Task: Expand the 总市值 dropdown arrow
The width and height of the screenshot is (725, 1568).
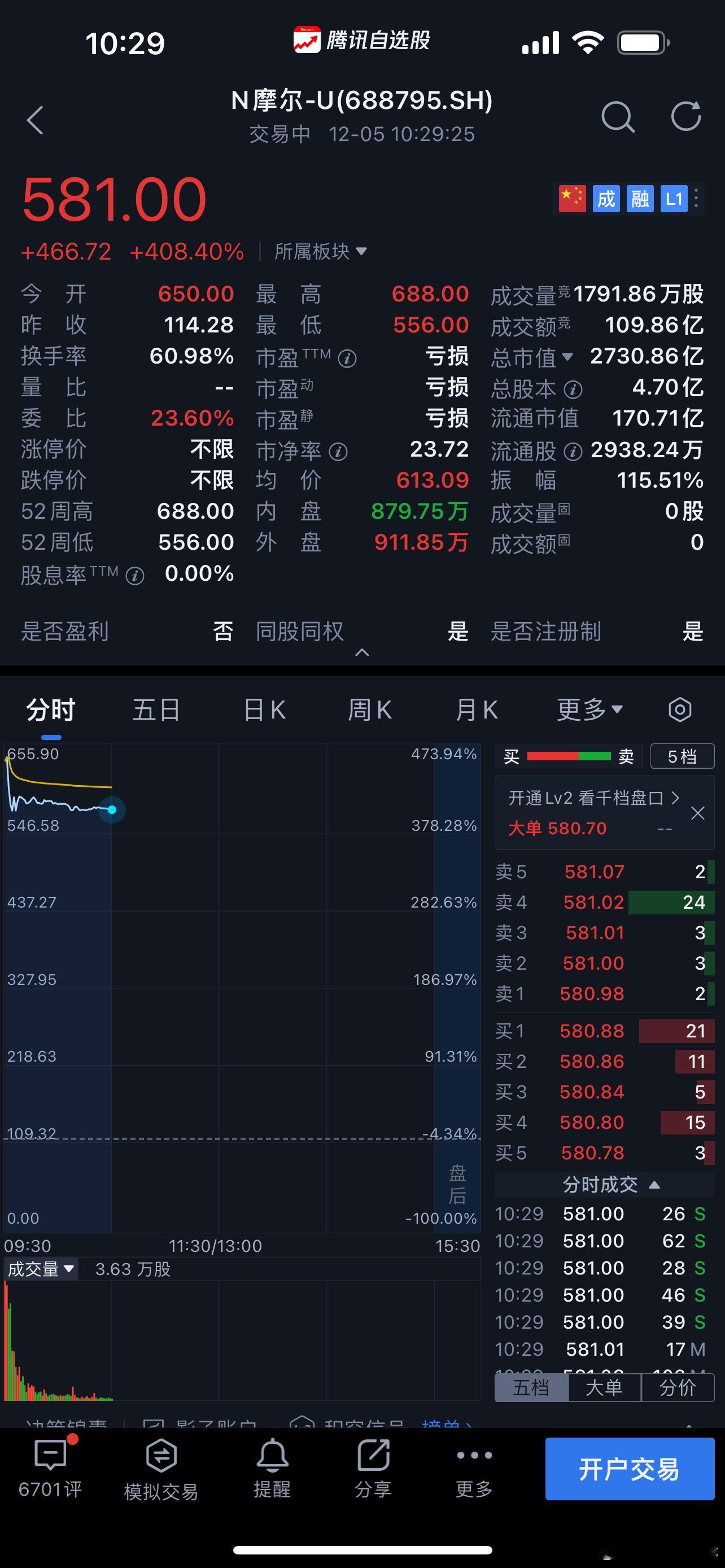Action: pos(569,357)
